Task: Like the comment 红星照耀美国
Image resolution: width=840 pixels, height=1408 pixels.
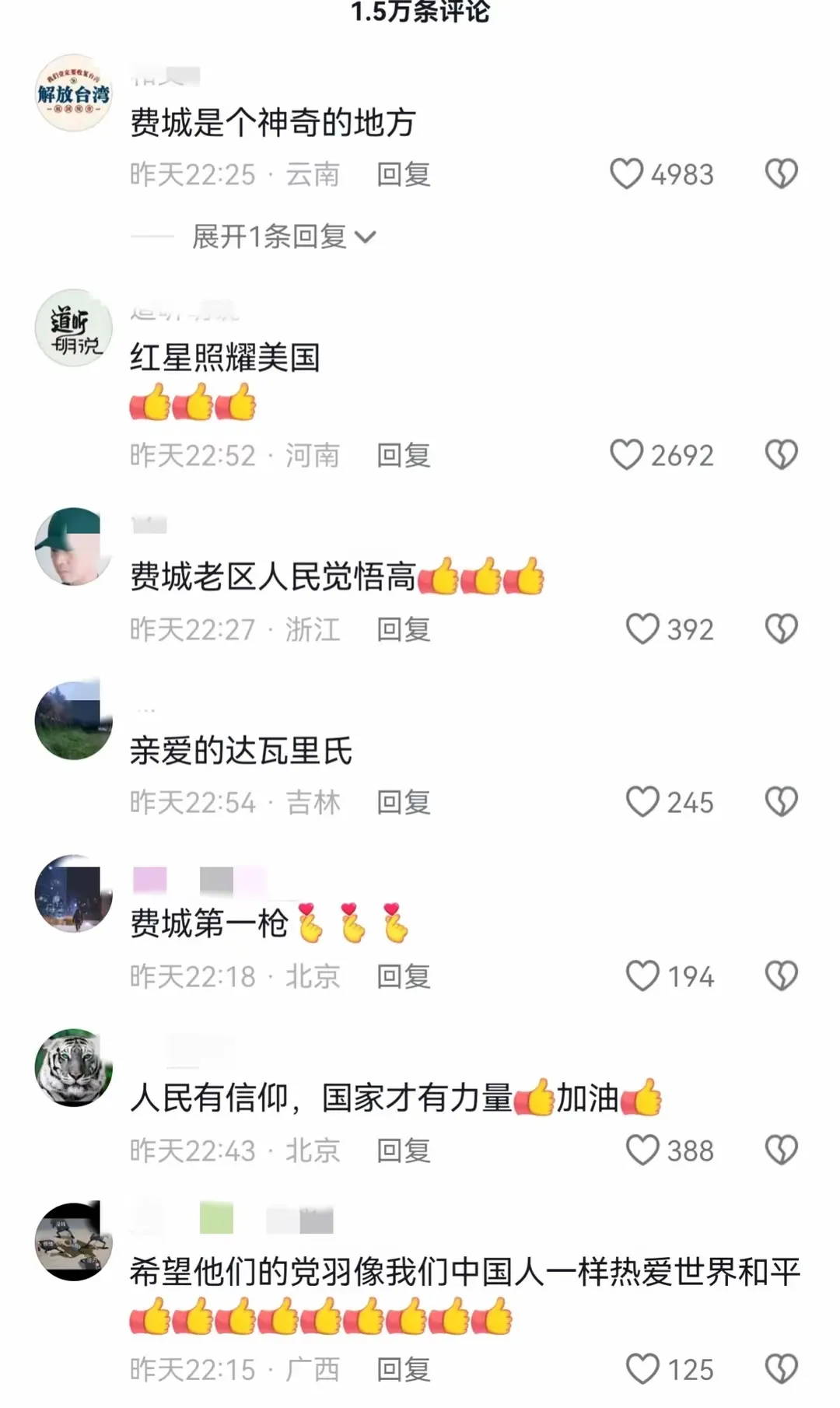Action: tap(626, 455)
